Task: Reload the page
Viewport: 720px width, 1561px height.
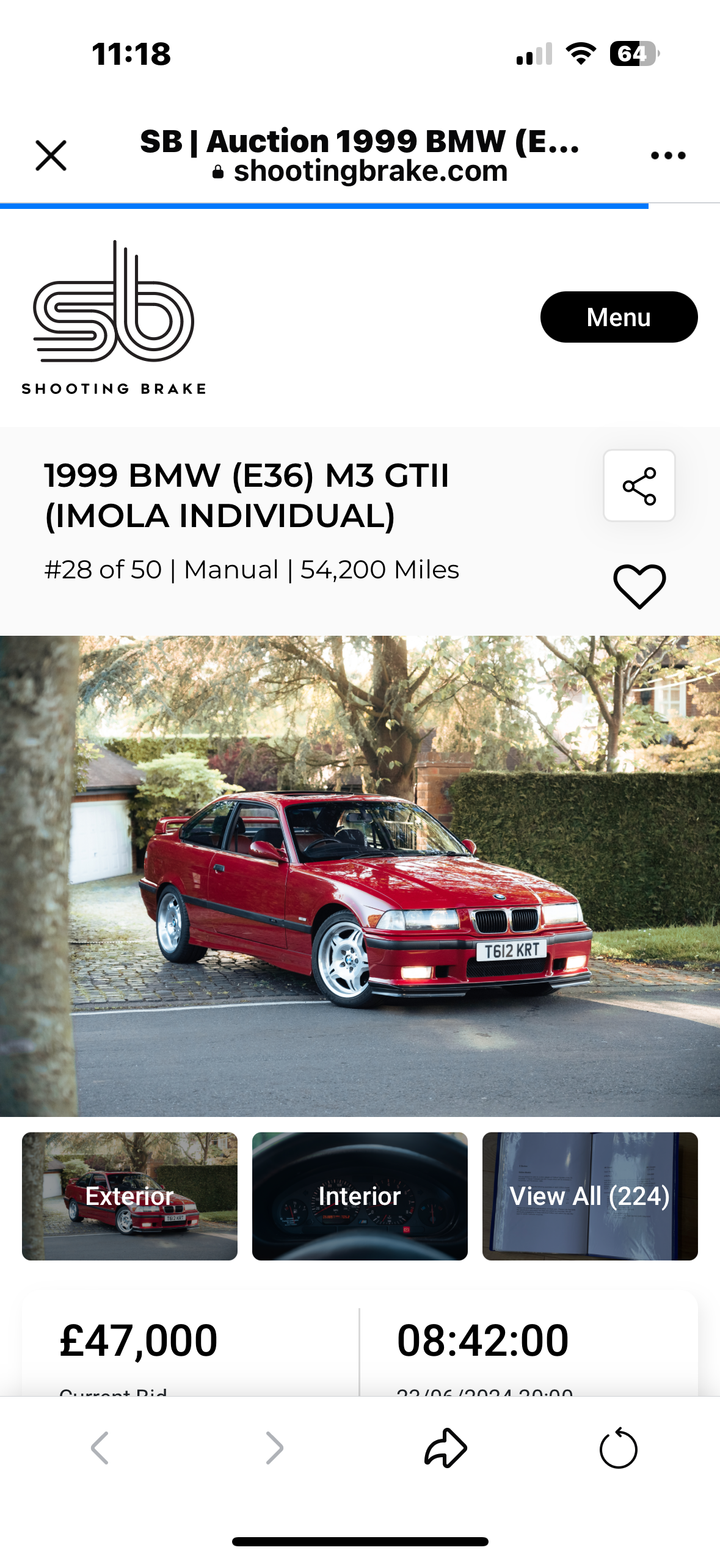Action: coord(618,1448)
